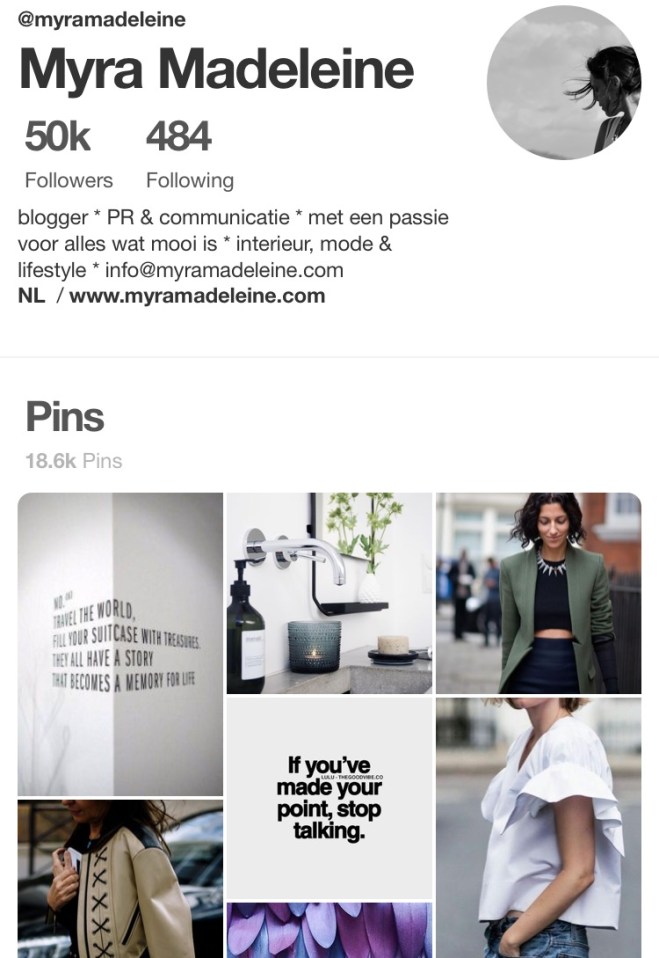659x958 pixels.
Task: Open the white ruffle blouse pin
Action: (x=538, y=827)
